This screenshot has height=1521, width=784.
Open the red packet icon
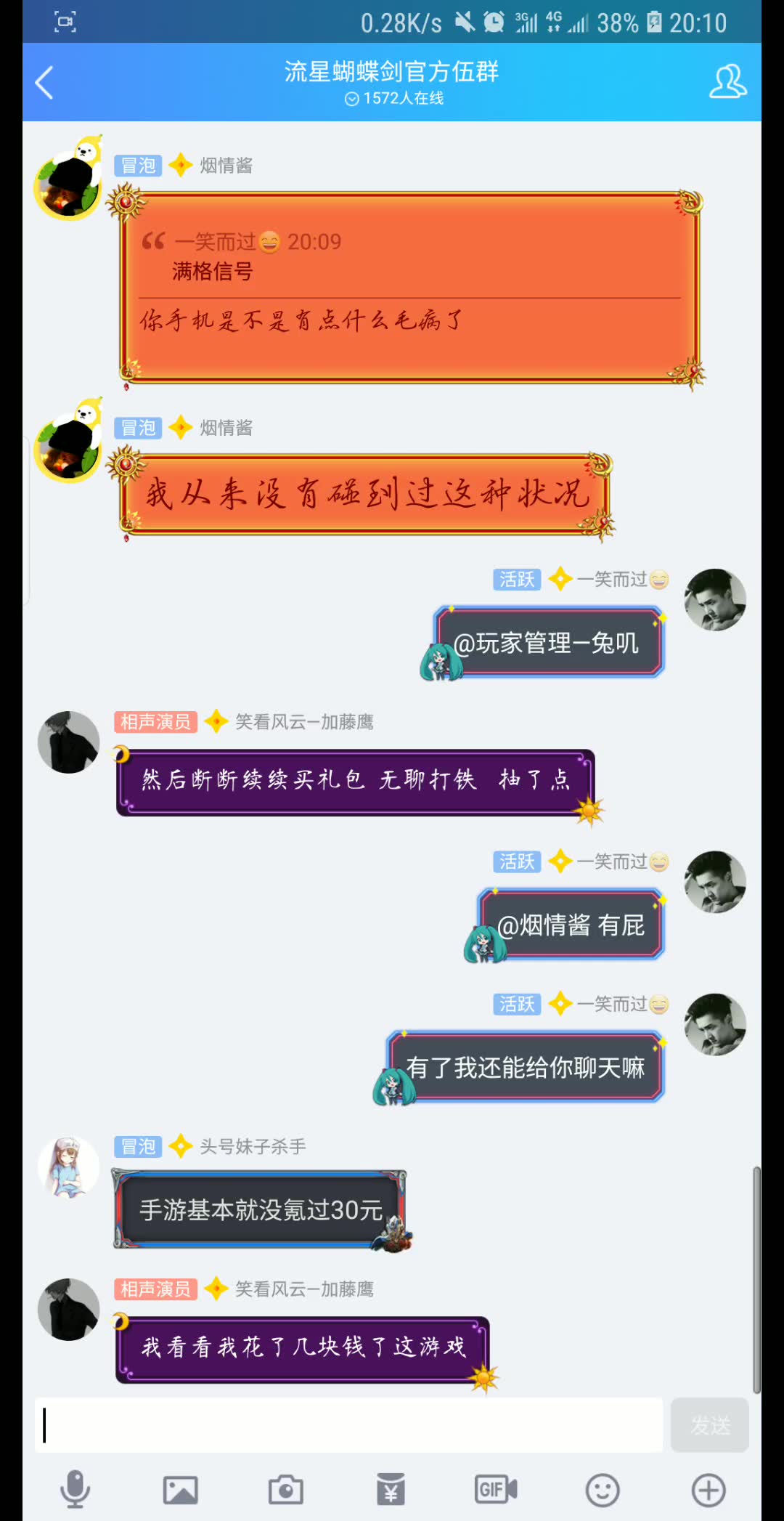coord(391,1490)
